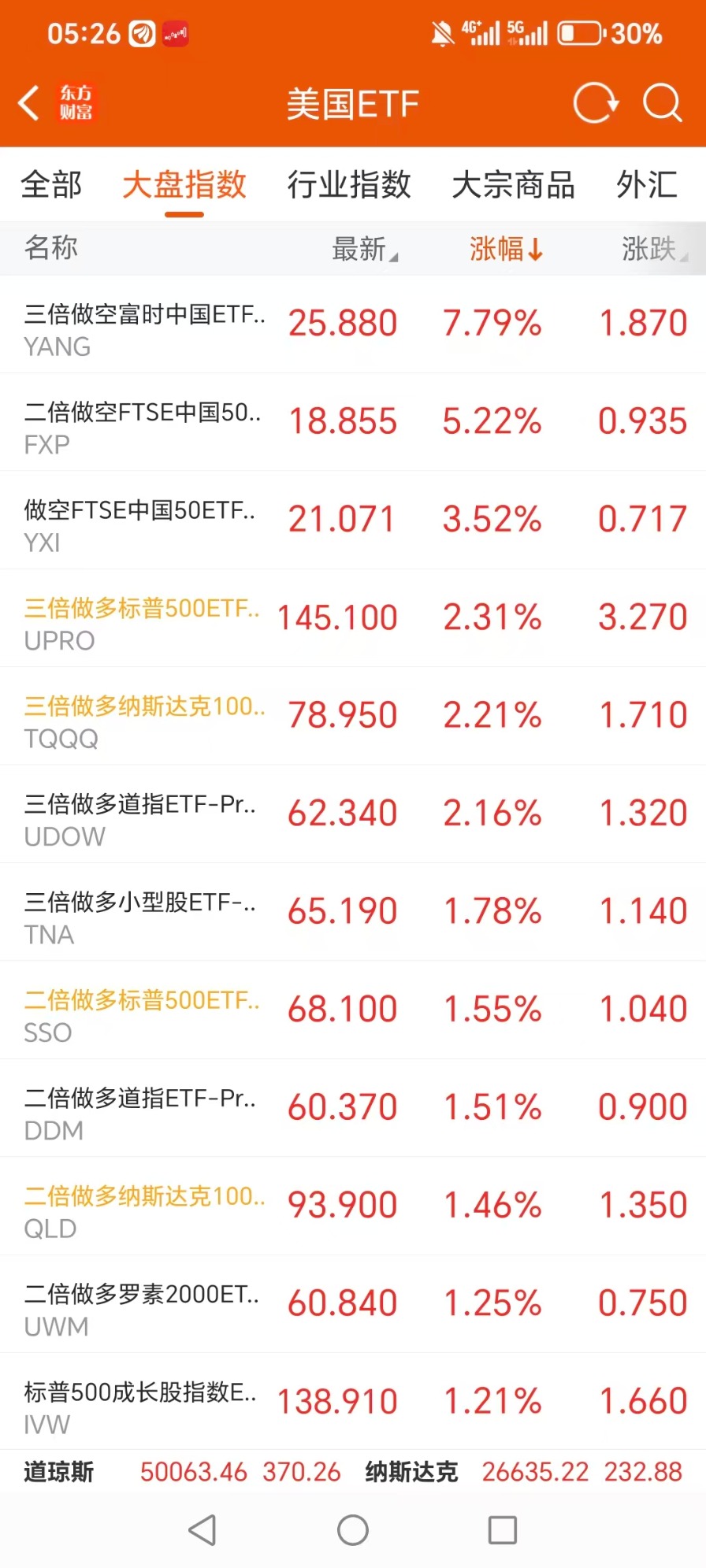
Task: Open the QLD ETF entry
Action: tap(353, 1207)
